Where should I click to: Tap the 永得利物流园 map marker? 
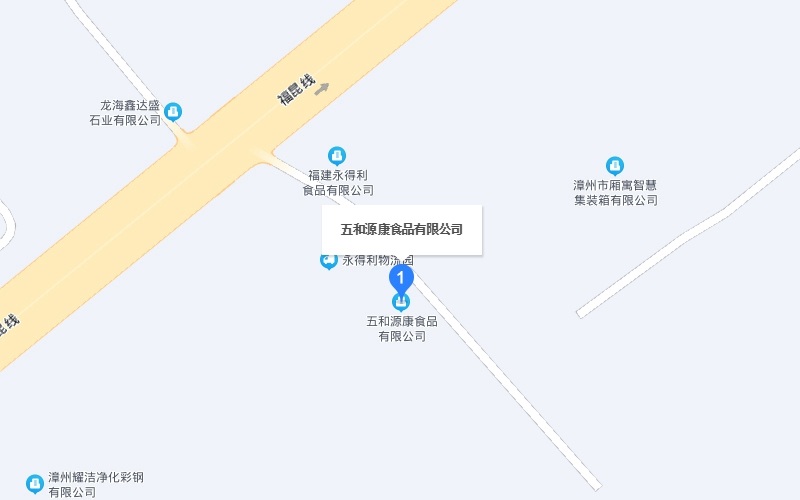328,260
